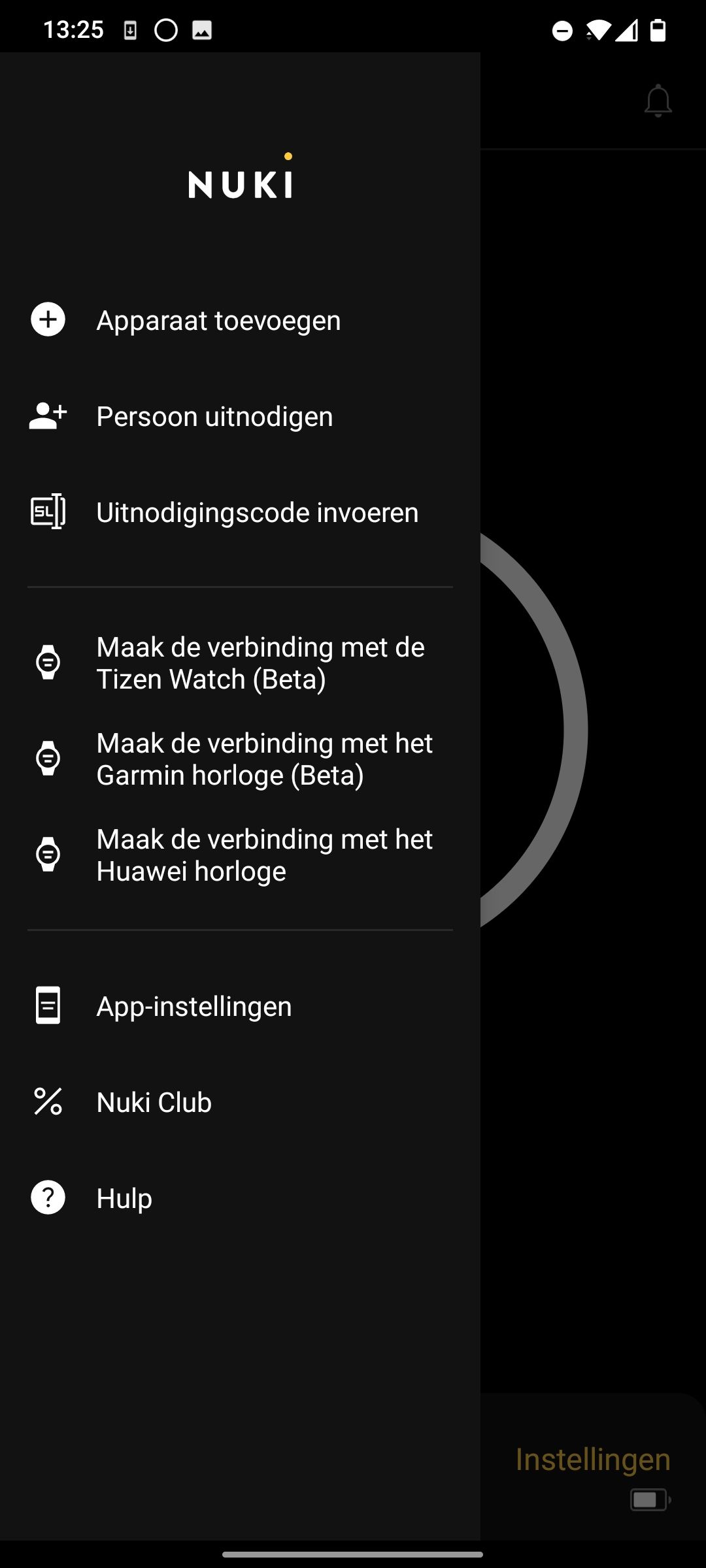Open the notifications bell
The height and width of the screenshot is (1568, 706).
pos(658,101)
